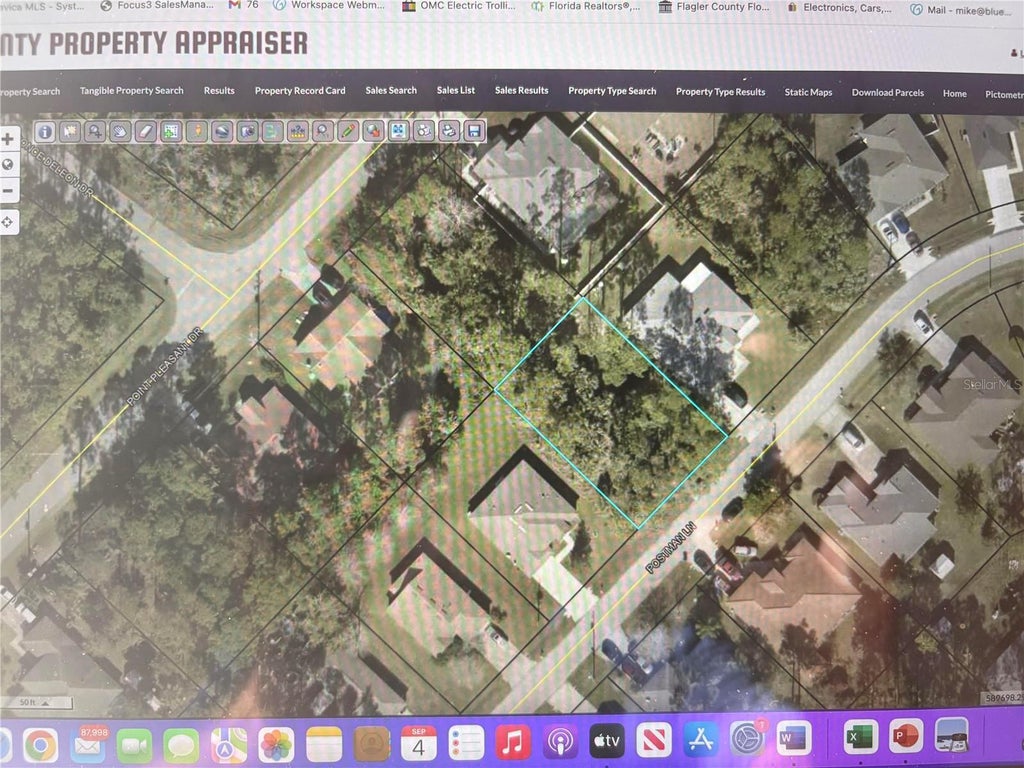1024x768 pixels.
Task: Switch to the Sales Search tab
Action: (391, 91)
